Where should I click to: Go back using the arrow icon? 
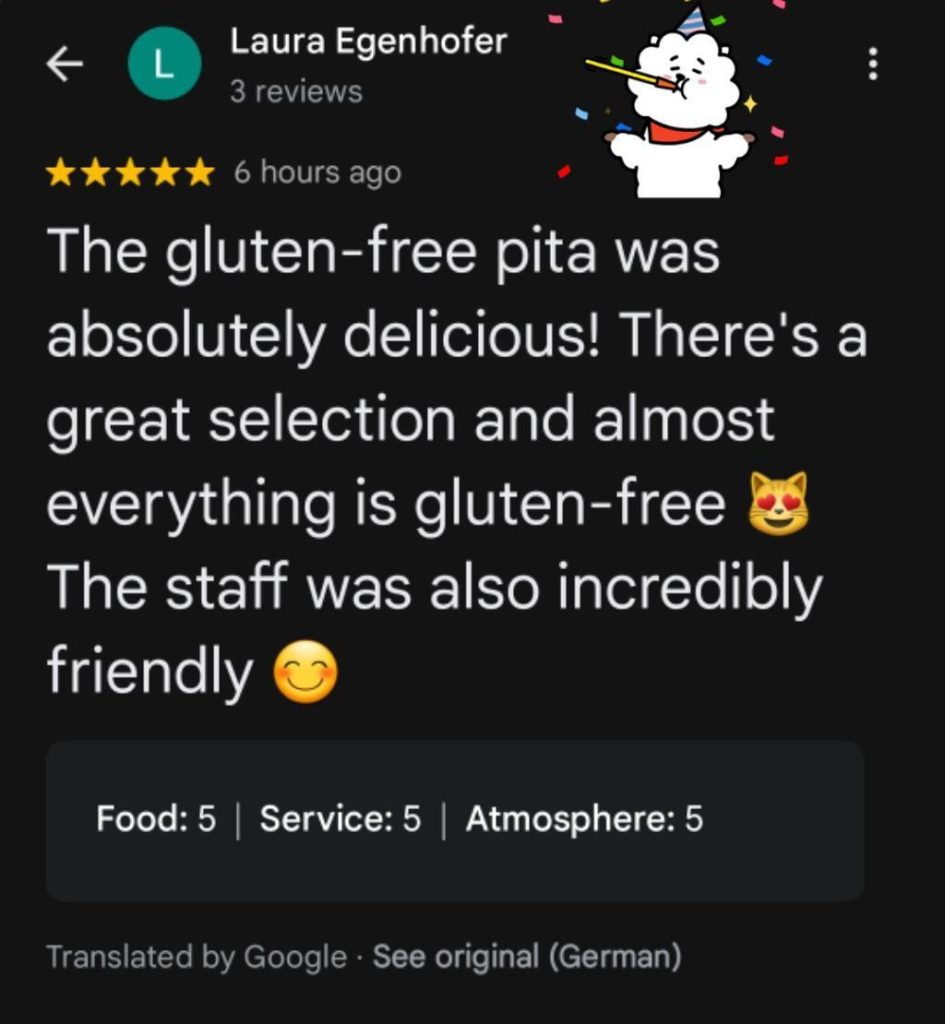pyautogui.click(x=64, y=65)
